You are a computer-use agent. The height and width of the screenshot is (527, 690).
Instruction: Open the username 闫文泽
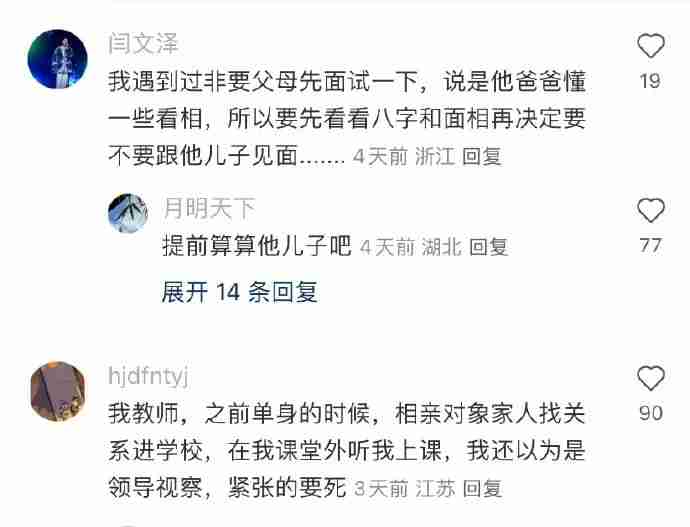coord(143,45)
